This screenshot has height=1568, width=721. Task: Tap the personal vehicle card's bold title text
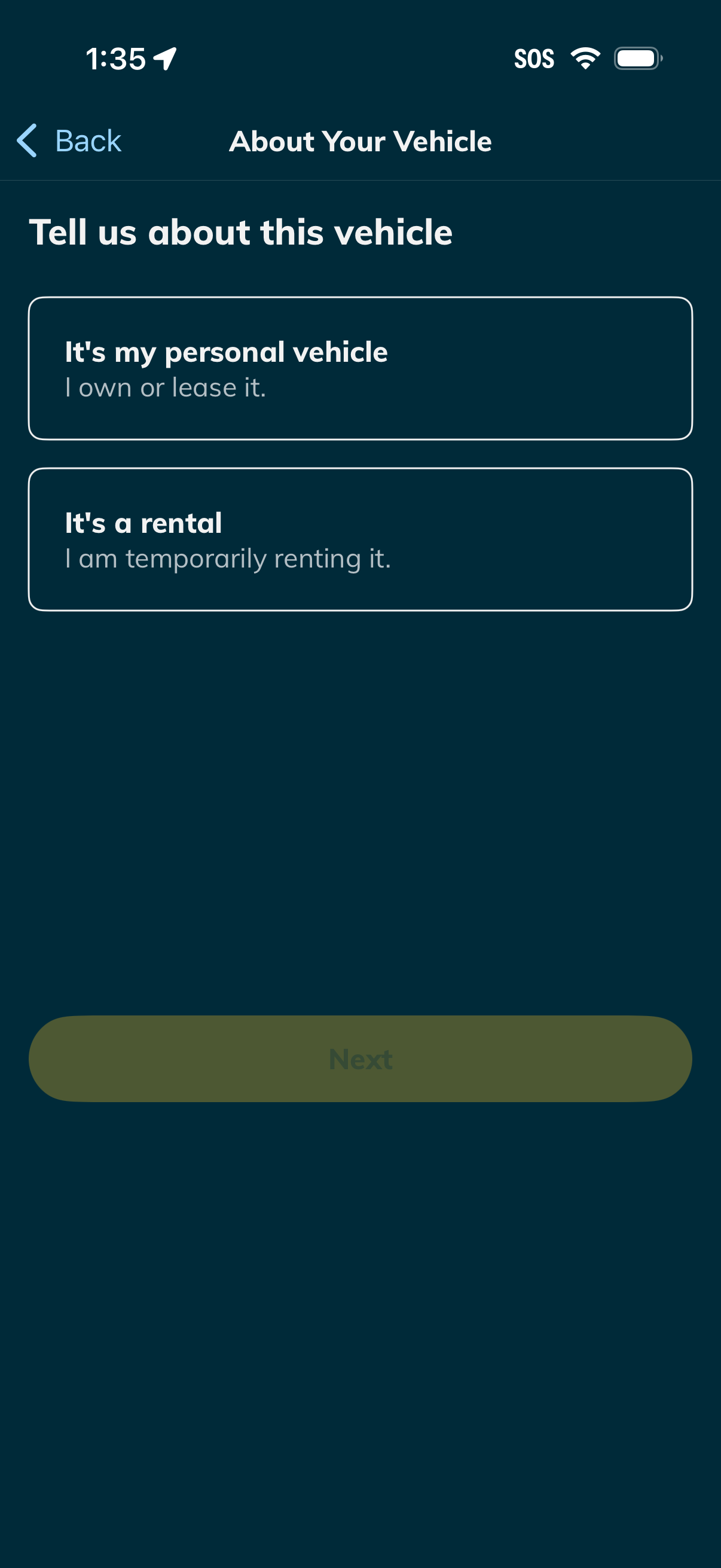226,351
